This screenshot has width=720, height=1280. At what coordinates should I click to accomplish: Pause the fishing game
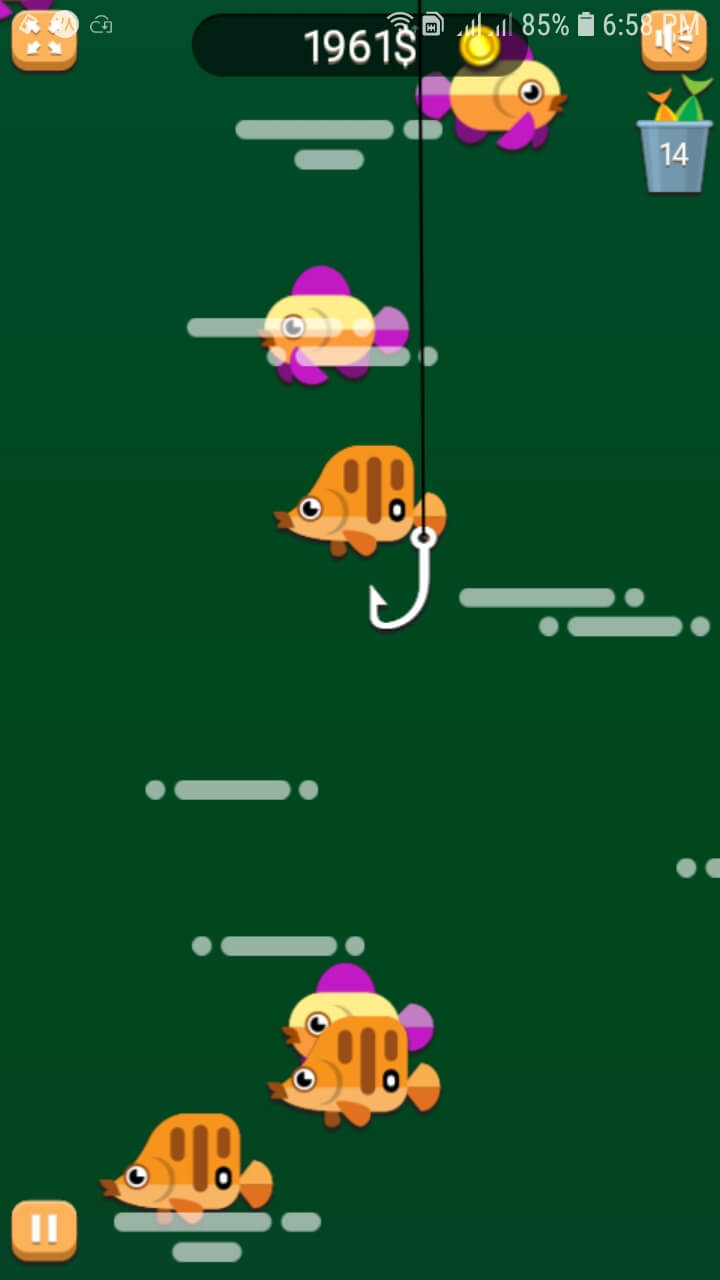click(44, 1229)
